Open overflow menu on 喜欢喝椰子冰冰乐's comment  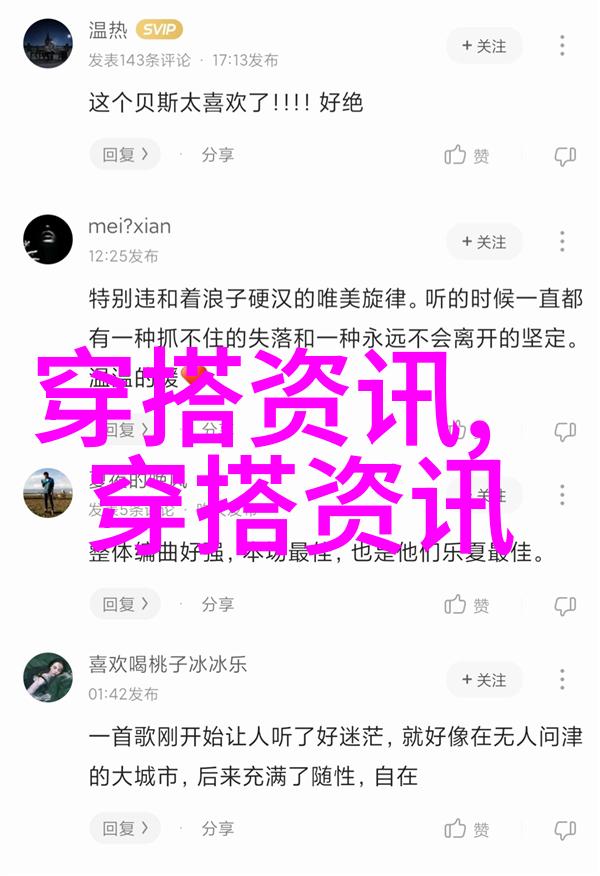tap(563, 680)
